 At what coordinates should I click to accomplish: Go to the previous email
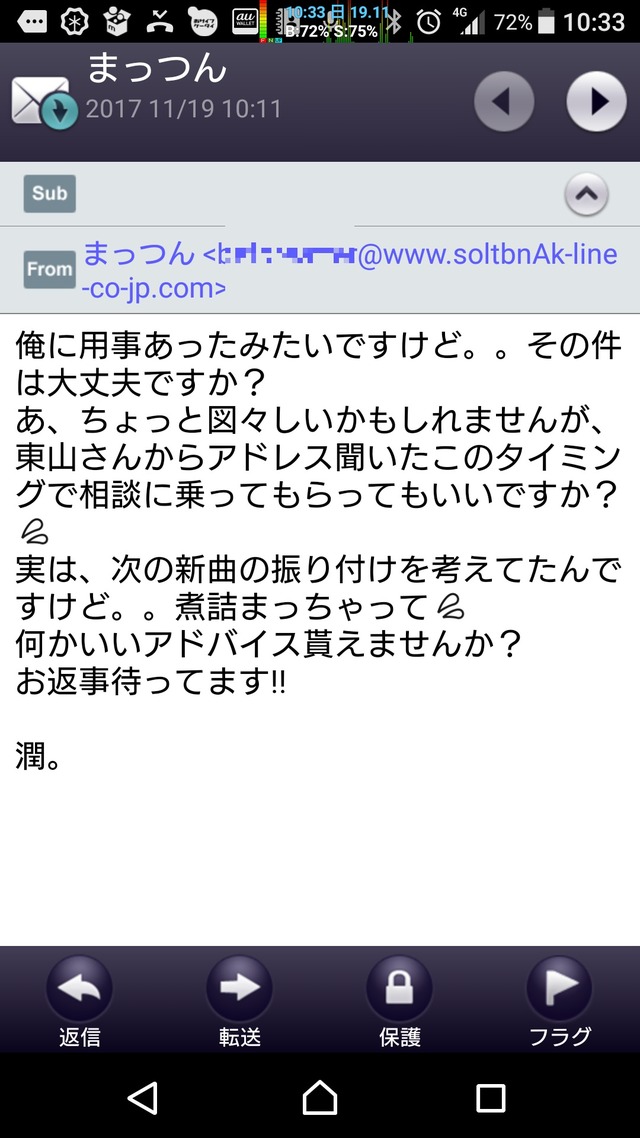[x=504, y=101]
